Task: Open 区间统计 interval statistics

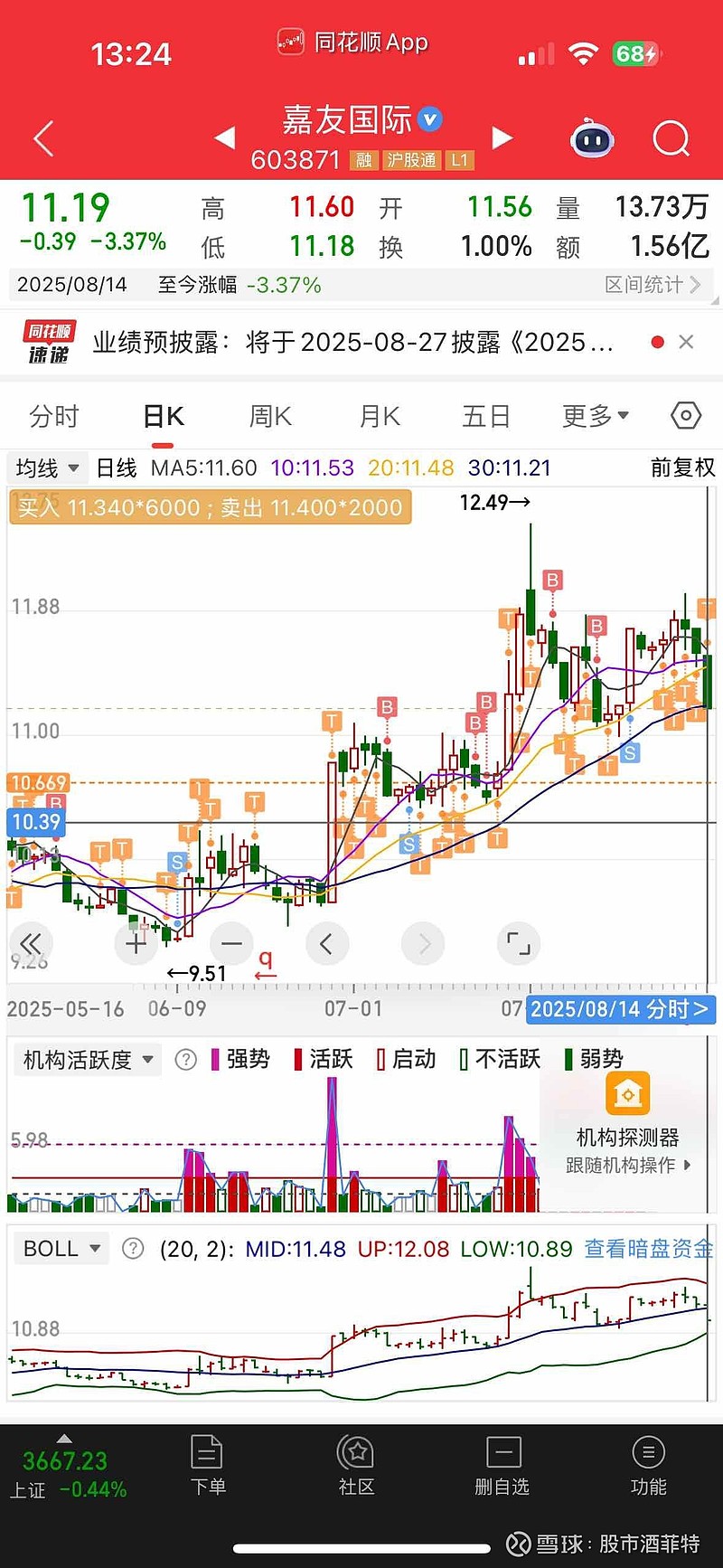Action: pyautogui.click(x=652, y=285)
